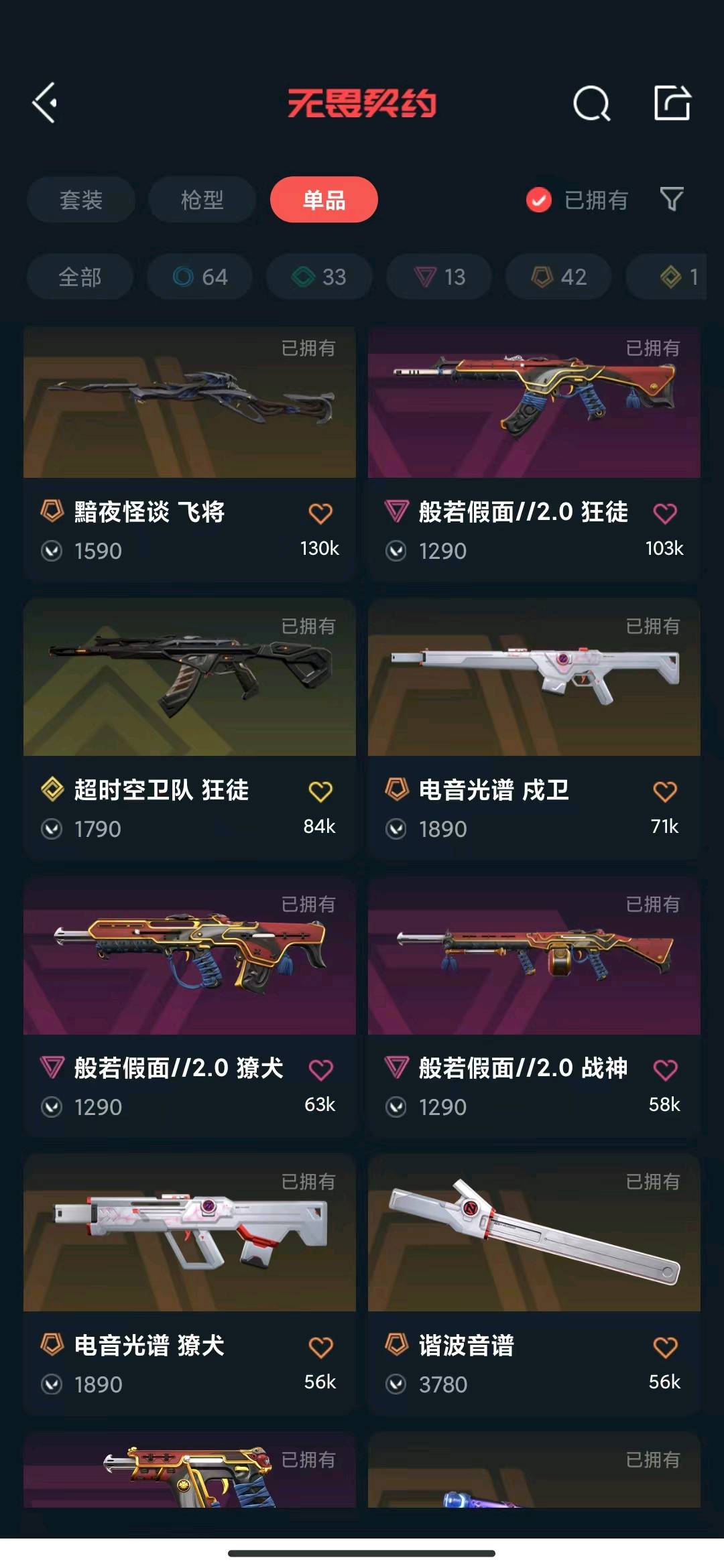Open the filter funnel icon
Viewport: 724px width, 1568px height.
coord(672,199)
